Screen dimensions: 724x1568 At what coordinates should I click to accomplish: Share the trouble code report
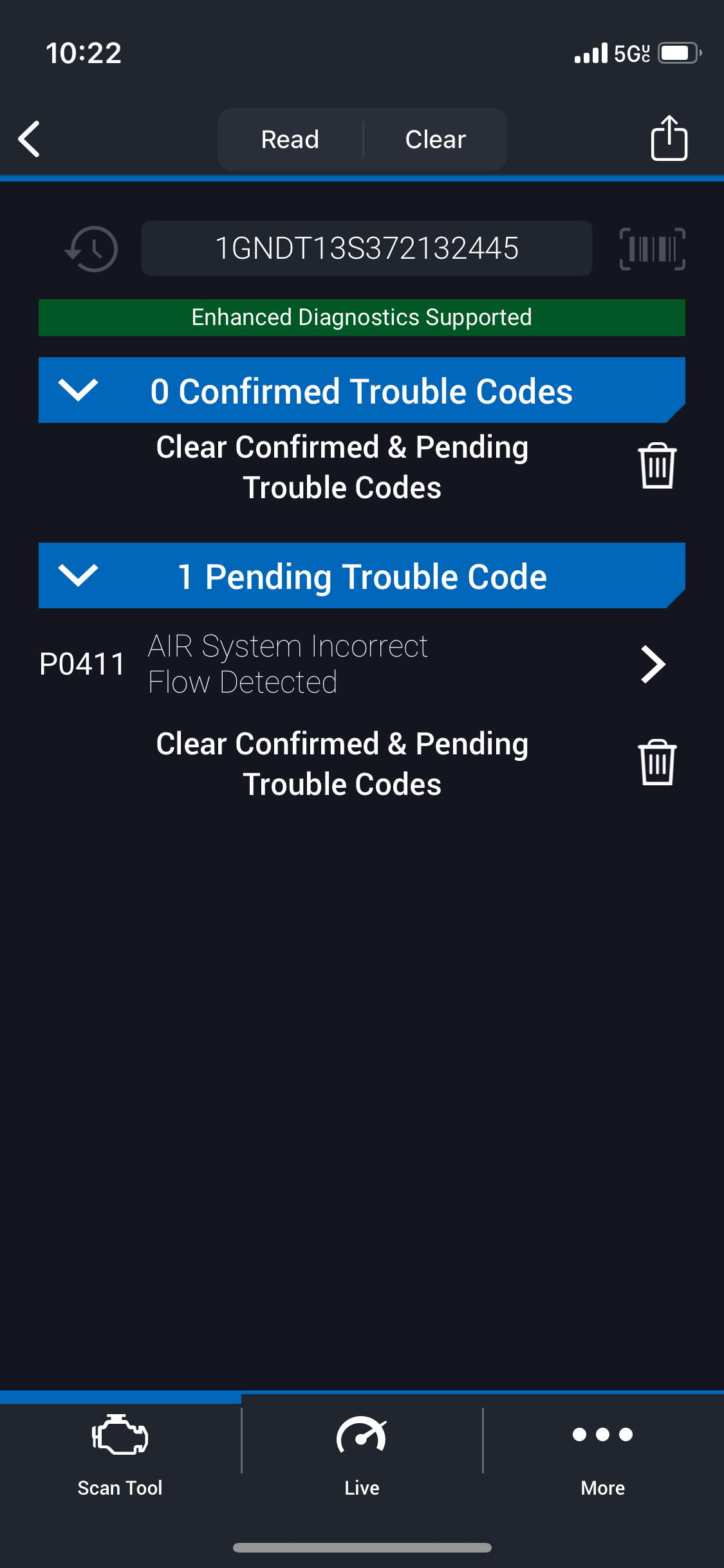[669, 138]
